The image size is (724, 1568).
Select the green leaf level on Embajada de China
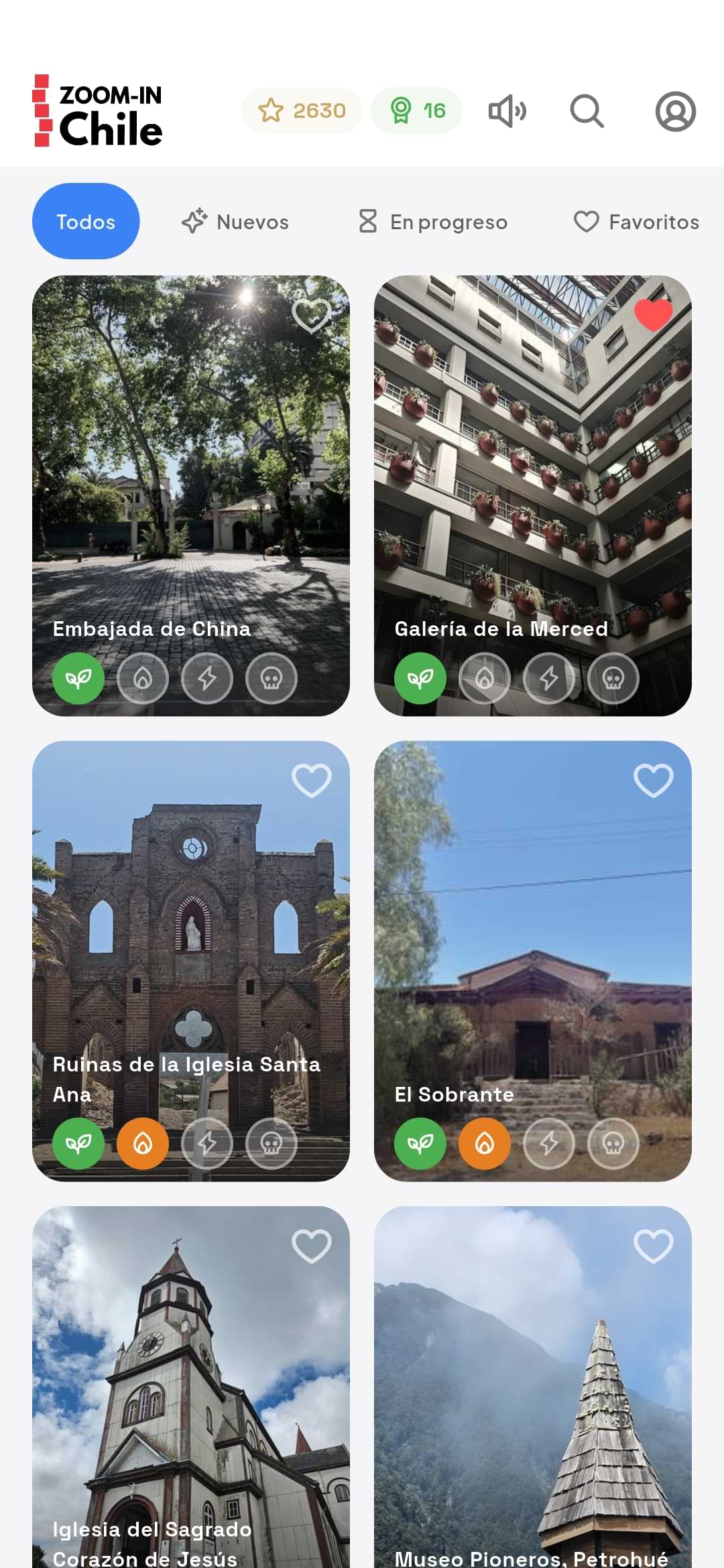coord(78,678)
